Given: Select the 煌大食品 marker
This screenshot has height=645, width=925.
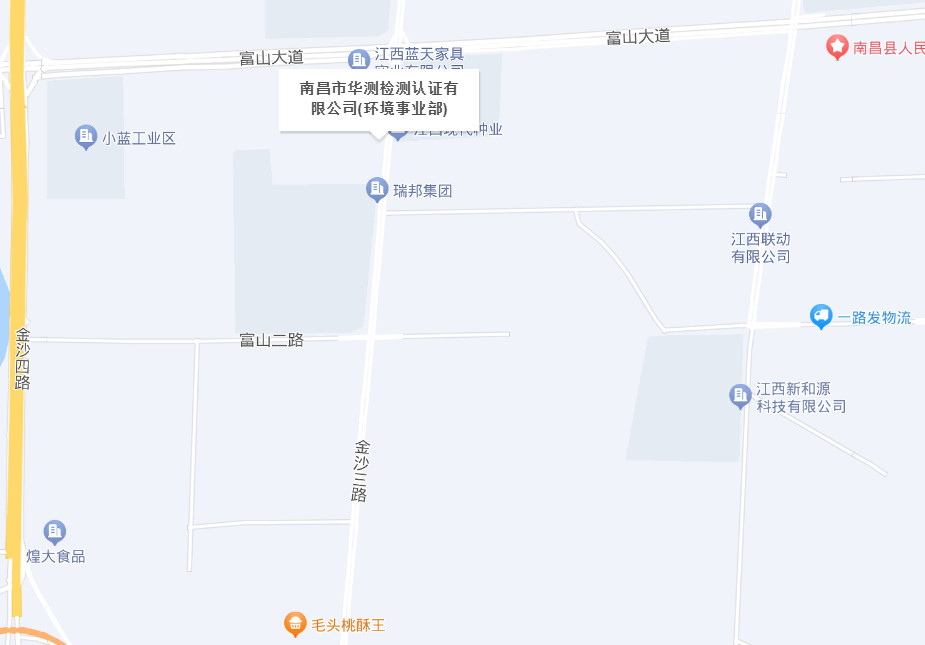Looking at the screenshot, I should [55, 532].
